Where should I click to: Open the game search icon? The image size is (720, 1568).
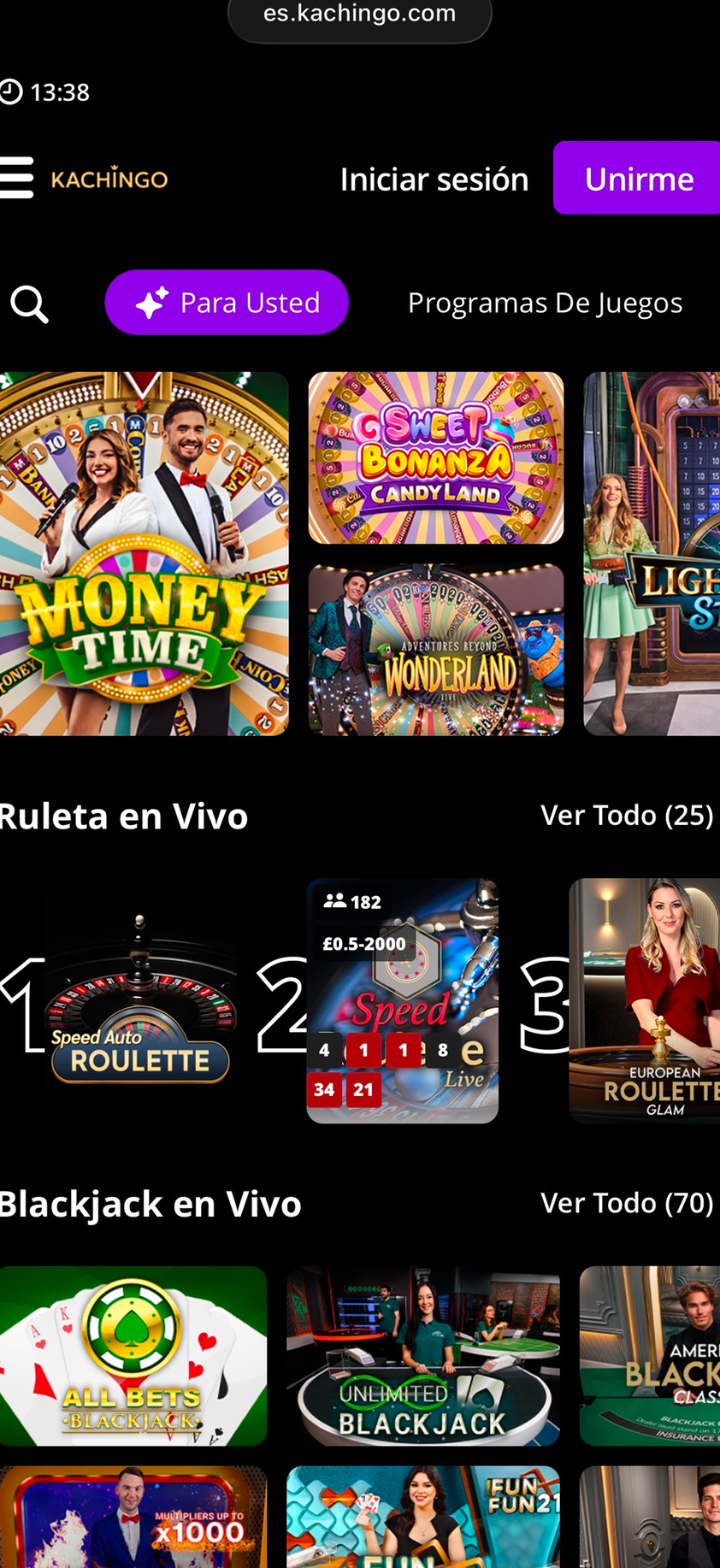tap(29, 304)
